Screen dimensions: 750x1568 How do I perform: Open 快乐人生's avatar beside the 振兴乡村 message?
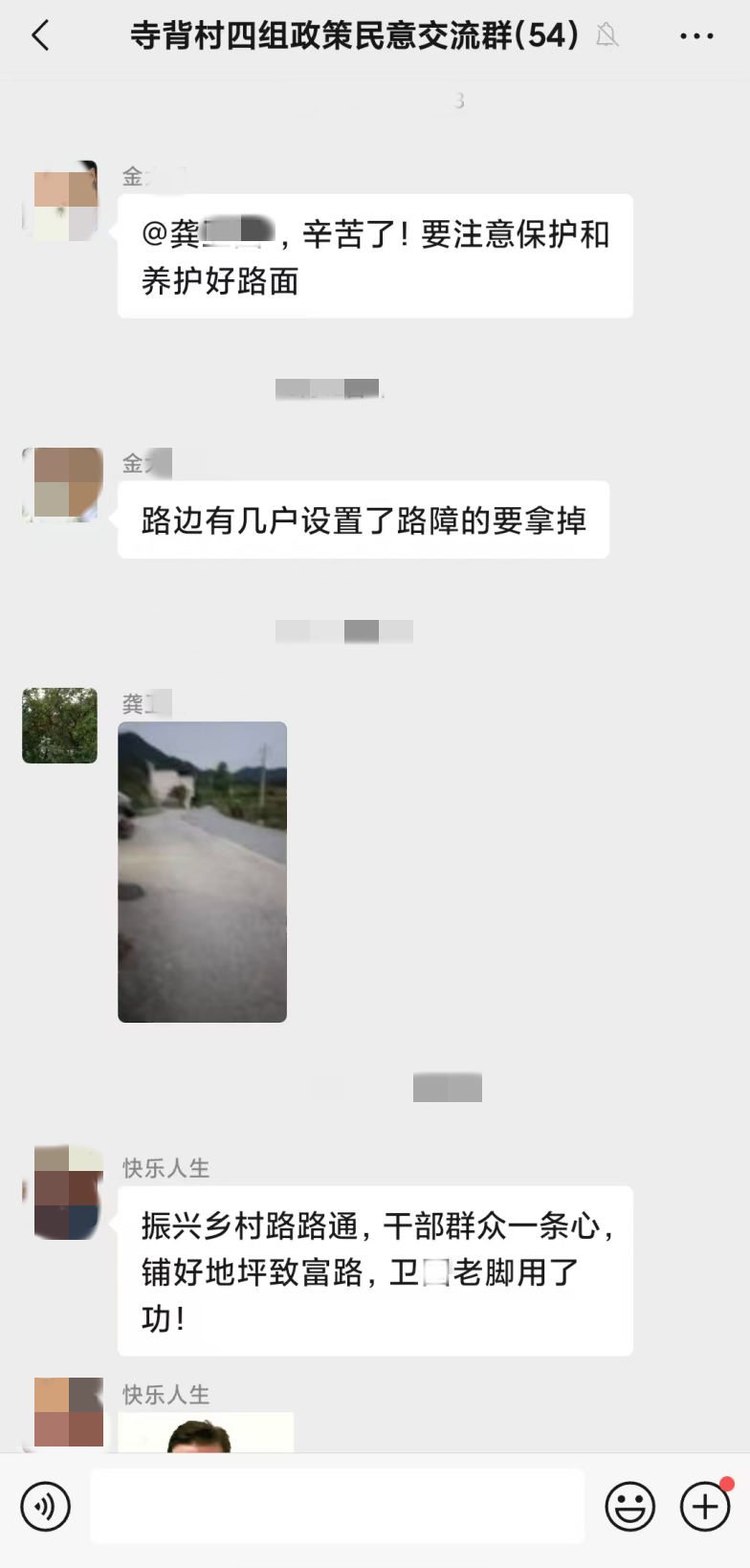(x=65, y=1193)
